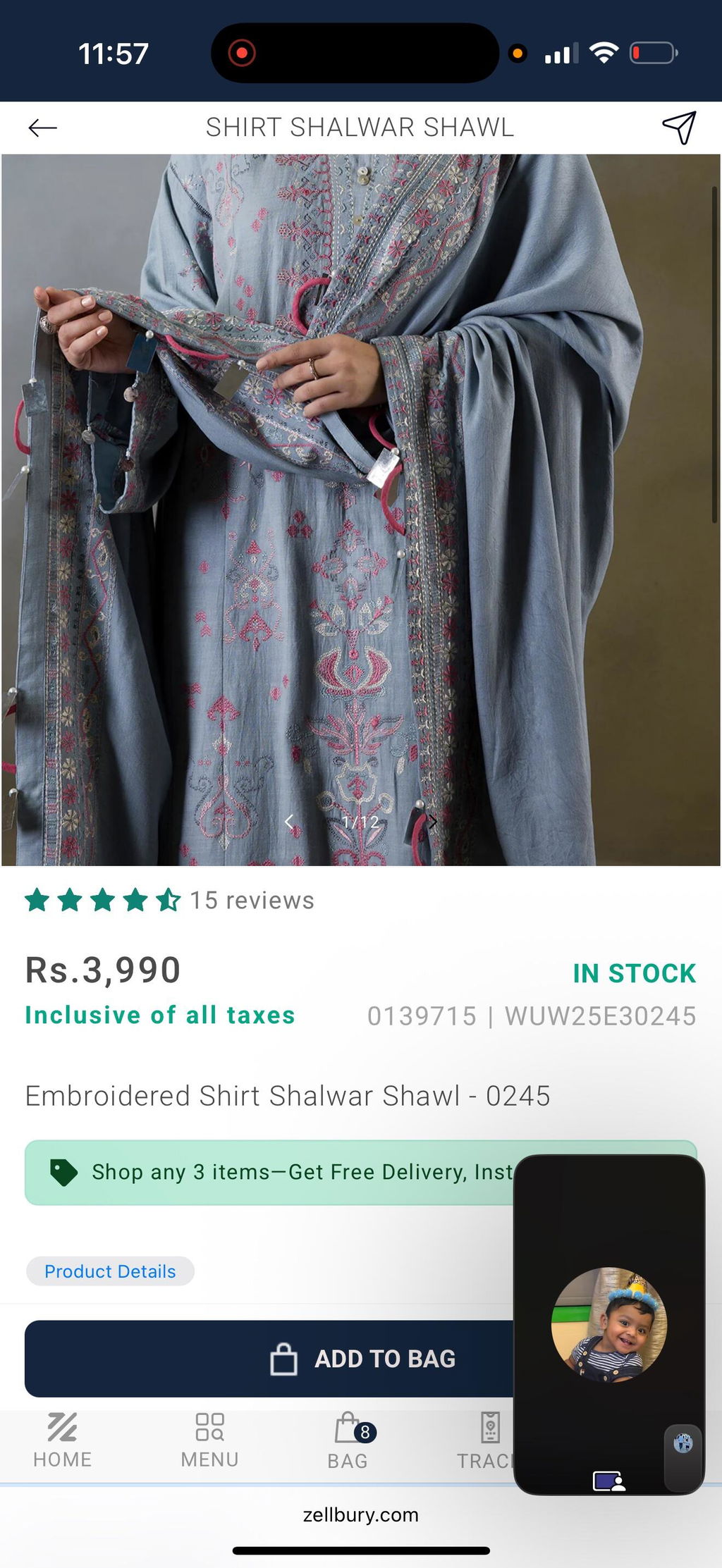Open the Product Details chip

point(110,1271)
